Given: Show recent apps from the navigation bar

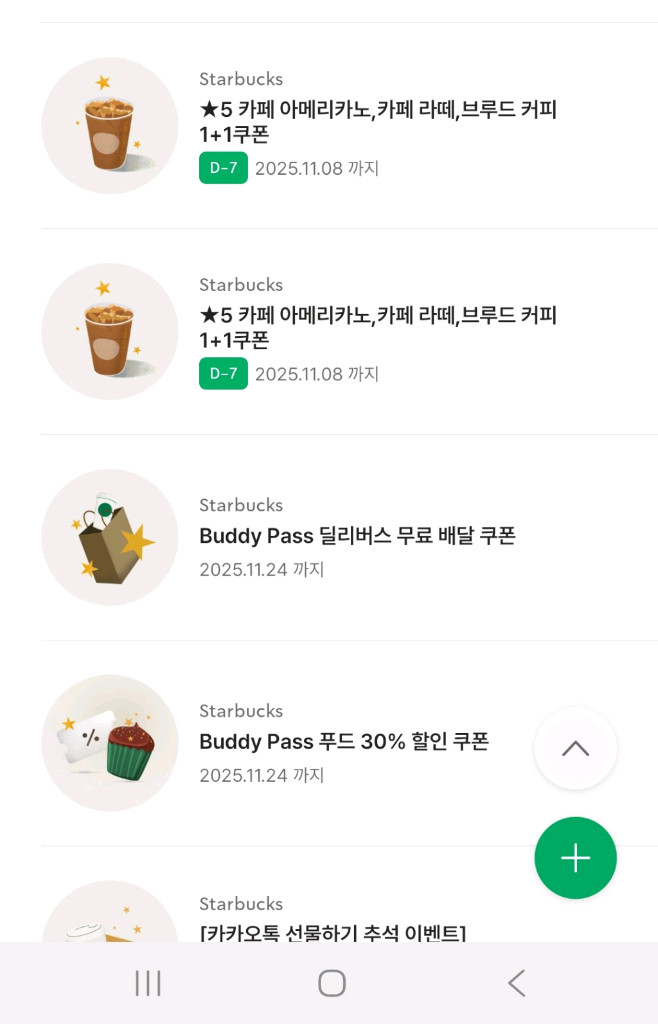Looking at the screenshot, I should click(148, 983).
